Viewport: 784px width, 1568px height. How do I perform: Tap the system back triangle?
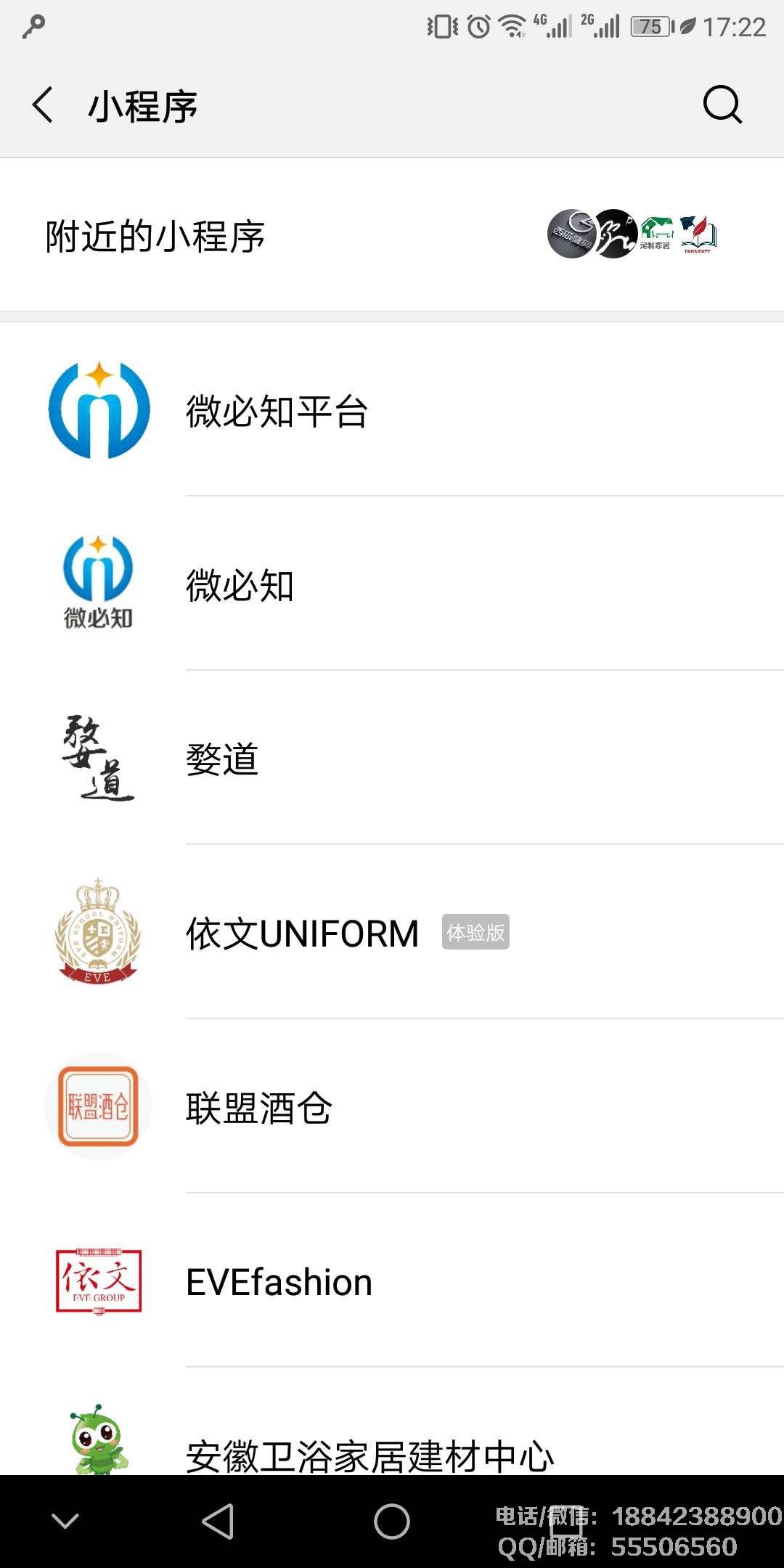[218, 1521]
